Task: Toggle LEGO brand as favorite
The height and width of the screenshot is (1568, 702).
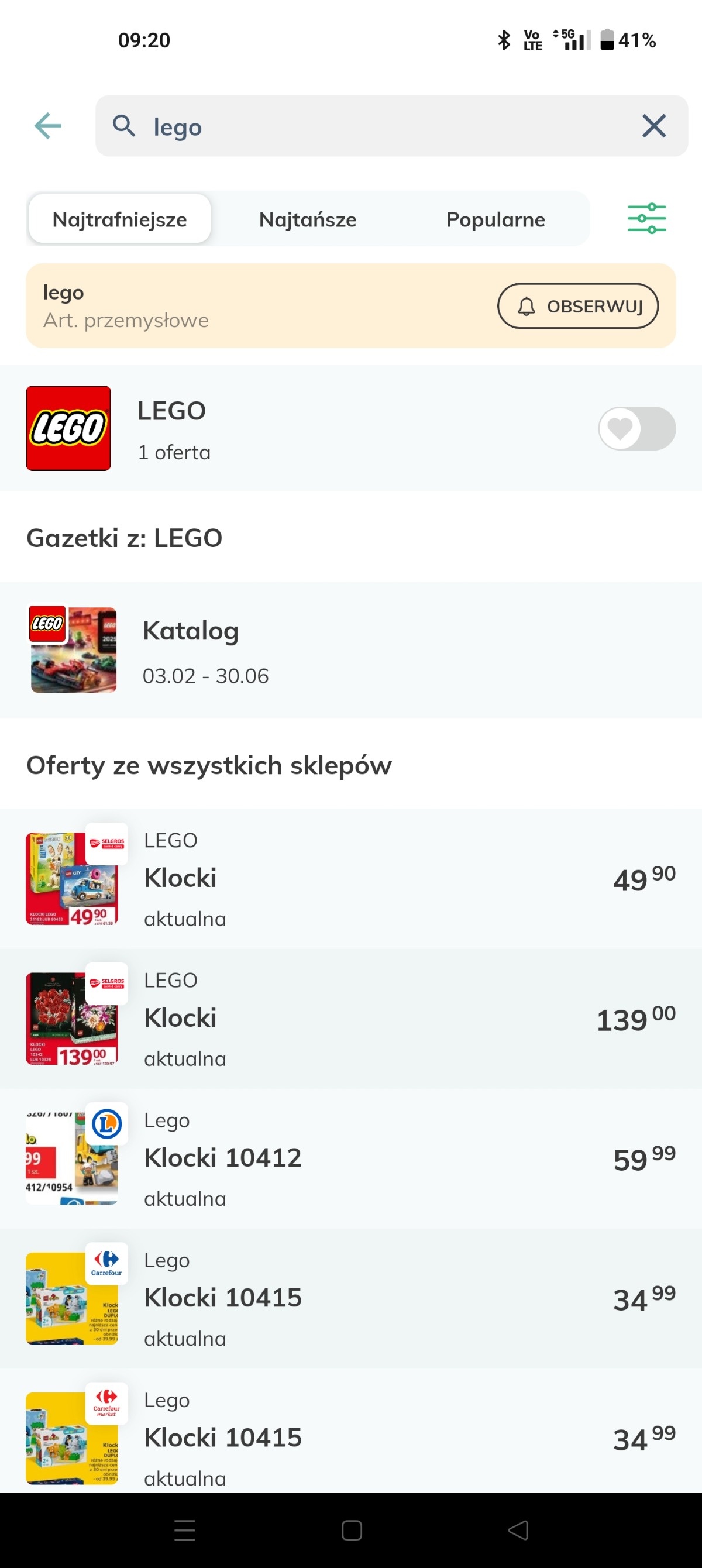Action: point(636,428)
